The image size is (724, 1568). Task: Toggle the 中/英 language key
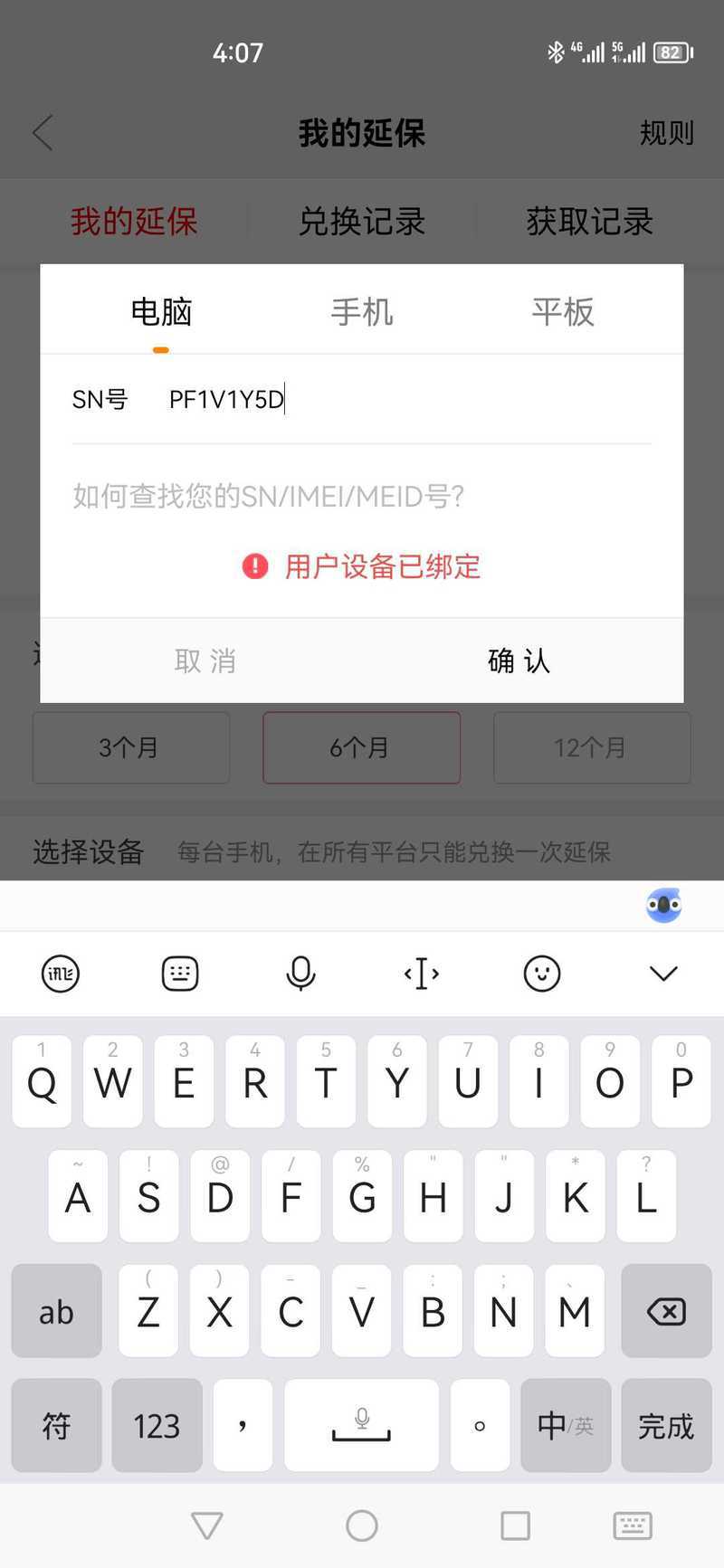tap(566, 1426)
